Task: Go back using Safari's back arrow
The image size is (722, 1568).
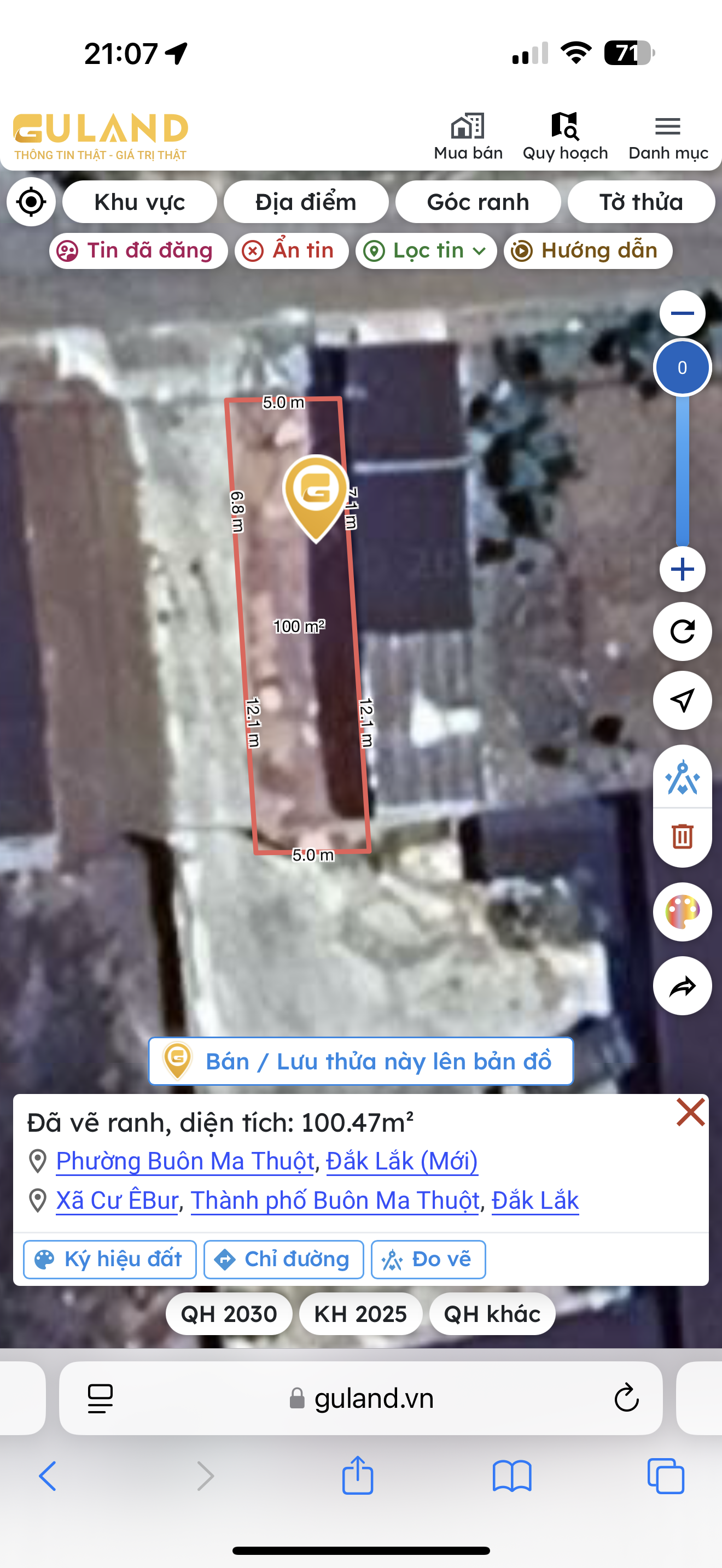Action: coord(48,1476)
